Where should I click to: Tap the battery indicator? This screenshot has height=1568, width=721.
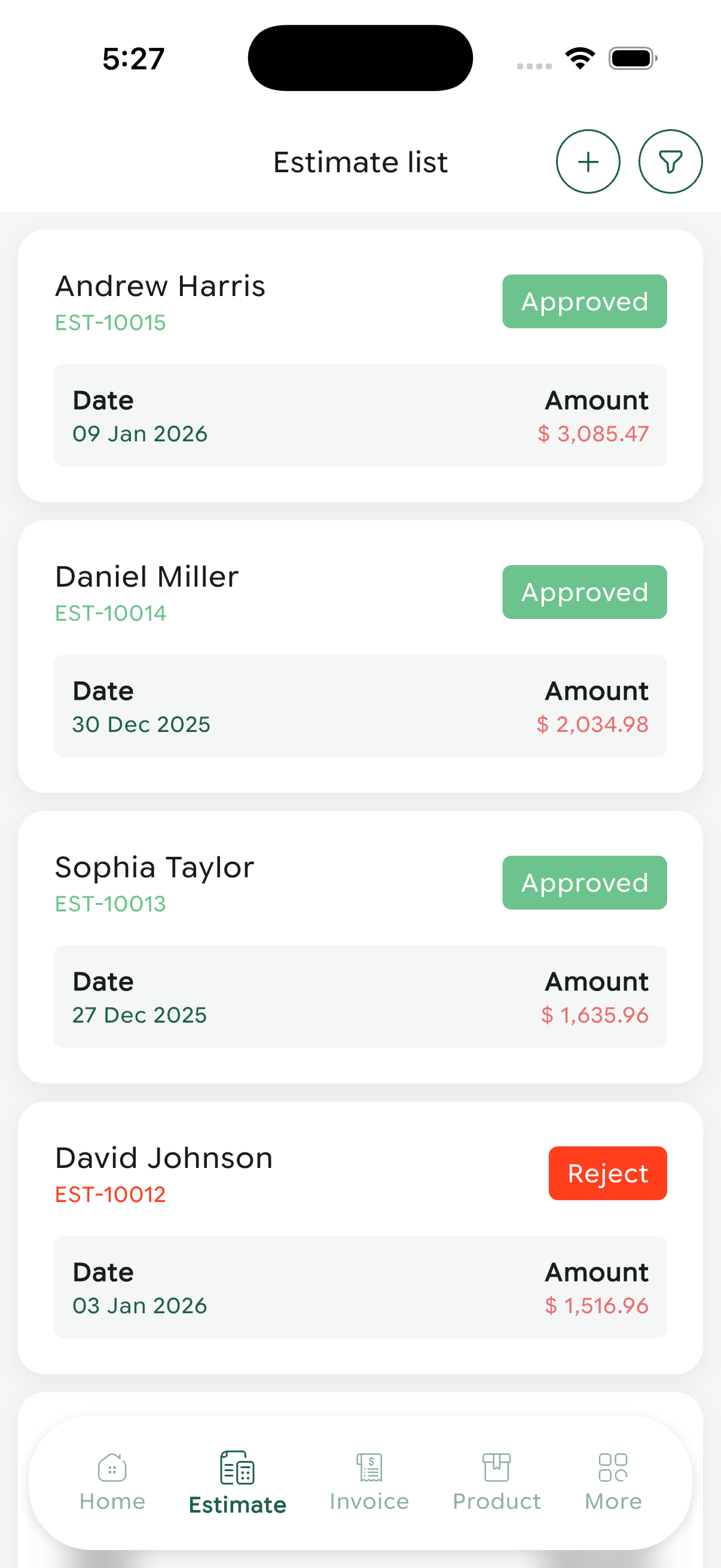click(x=631, y=57)
